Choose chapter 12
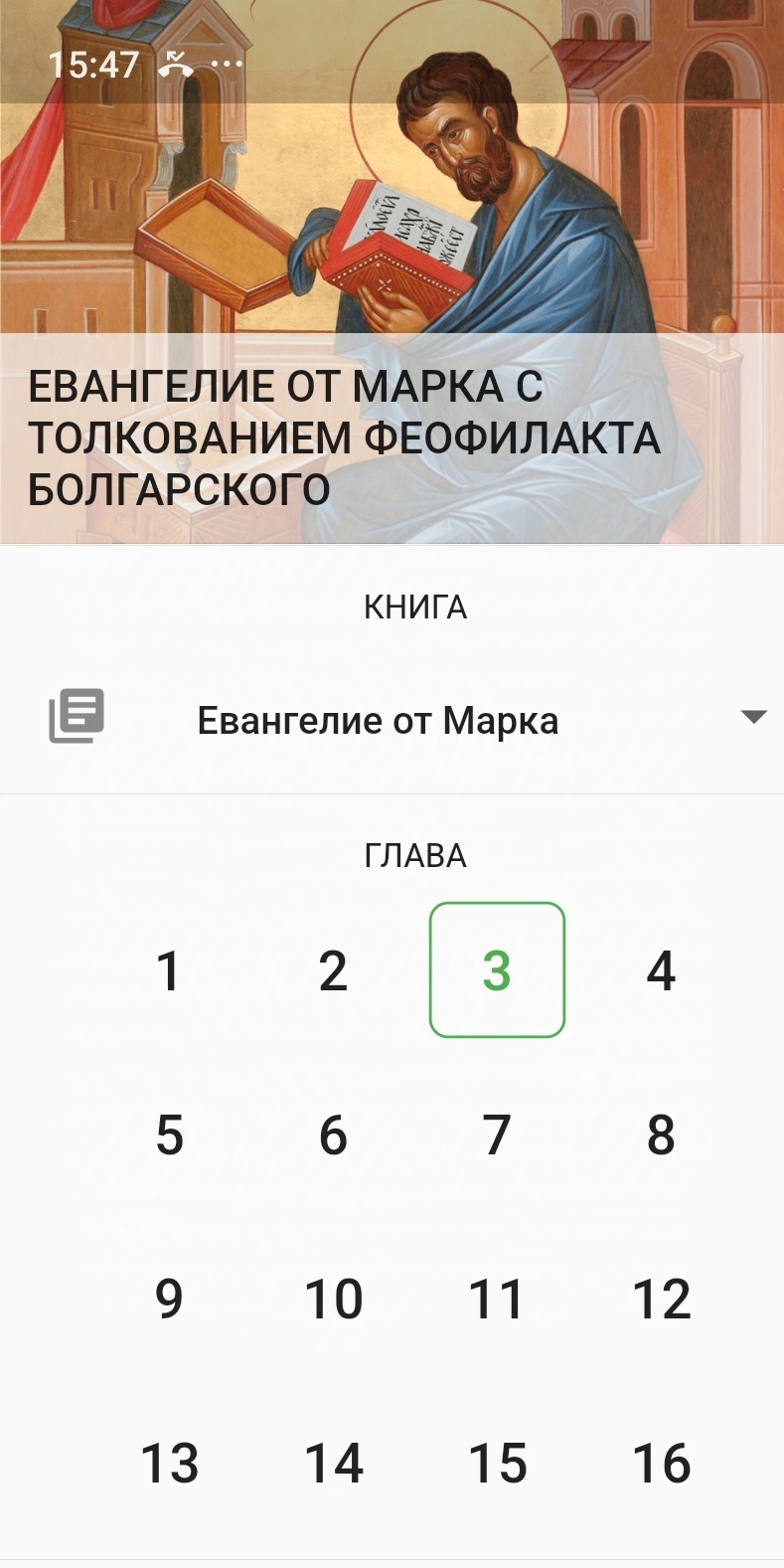 click(x=661, y=1299)
